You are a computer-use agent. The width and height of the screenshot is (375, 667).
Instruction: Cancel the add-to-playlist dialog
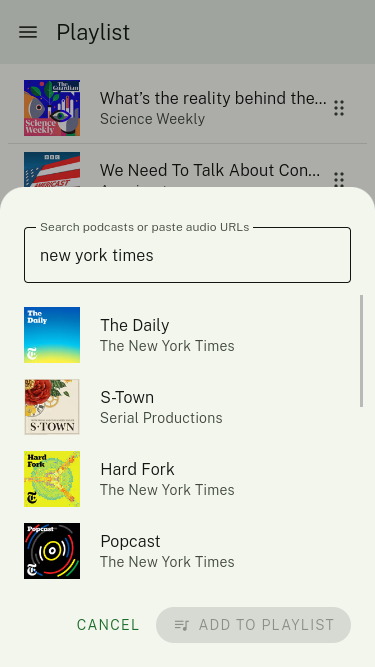pyautogui.click(x=108, y=625)
